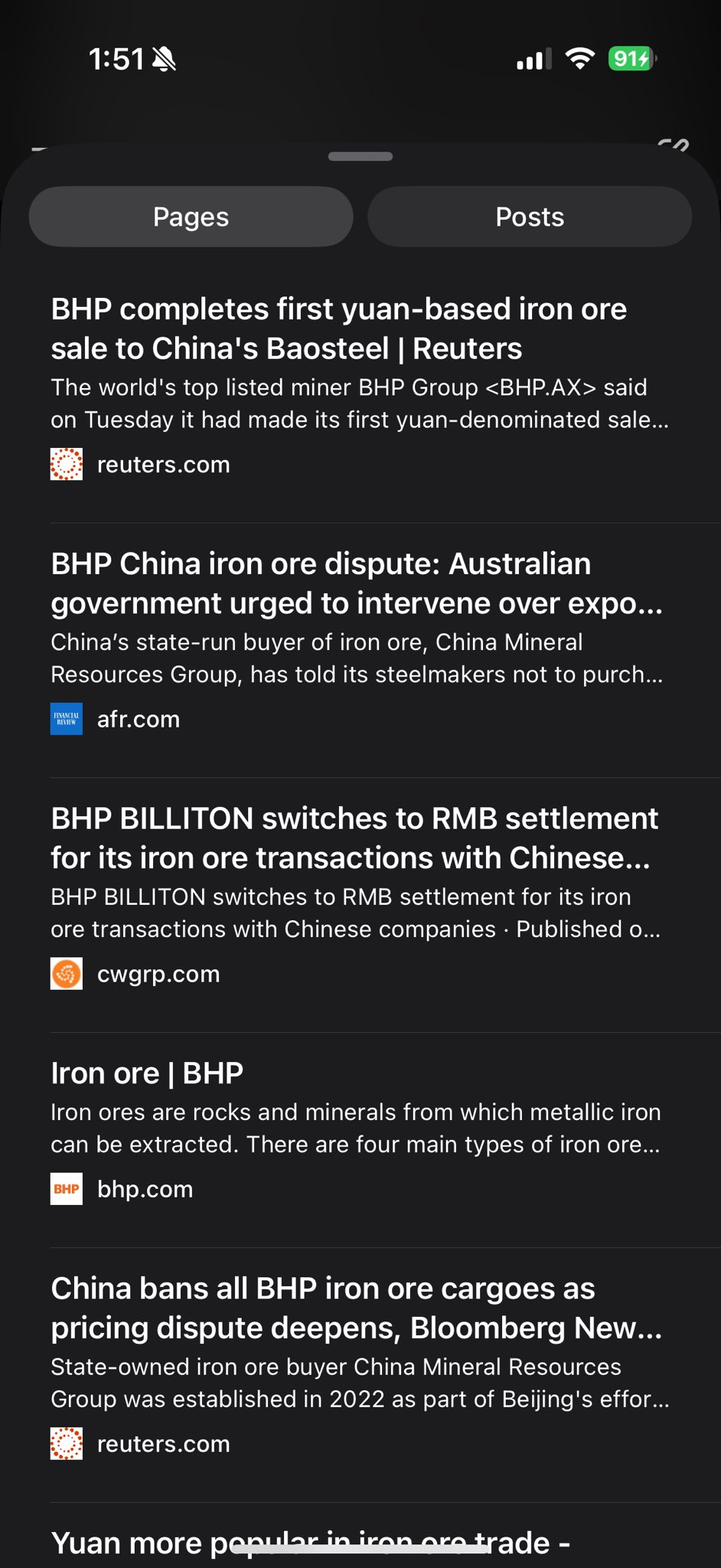Open the bhp.com Iron ore page
The image size is (721, 1568).
pyautogui.click(x=147, y=1073)
